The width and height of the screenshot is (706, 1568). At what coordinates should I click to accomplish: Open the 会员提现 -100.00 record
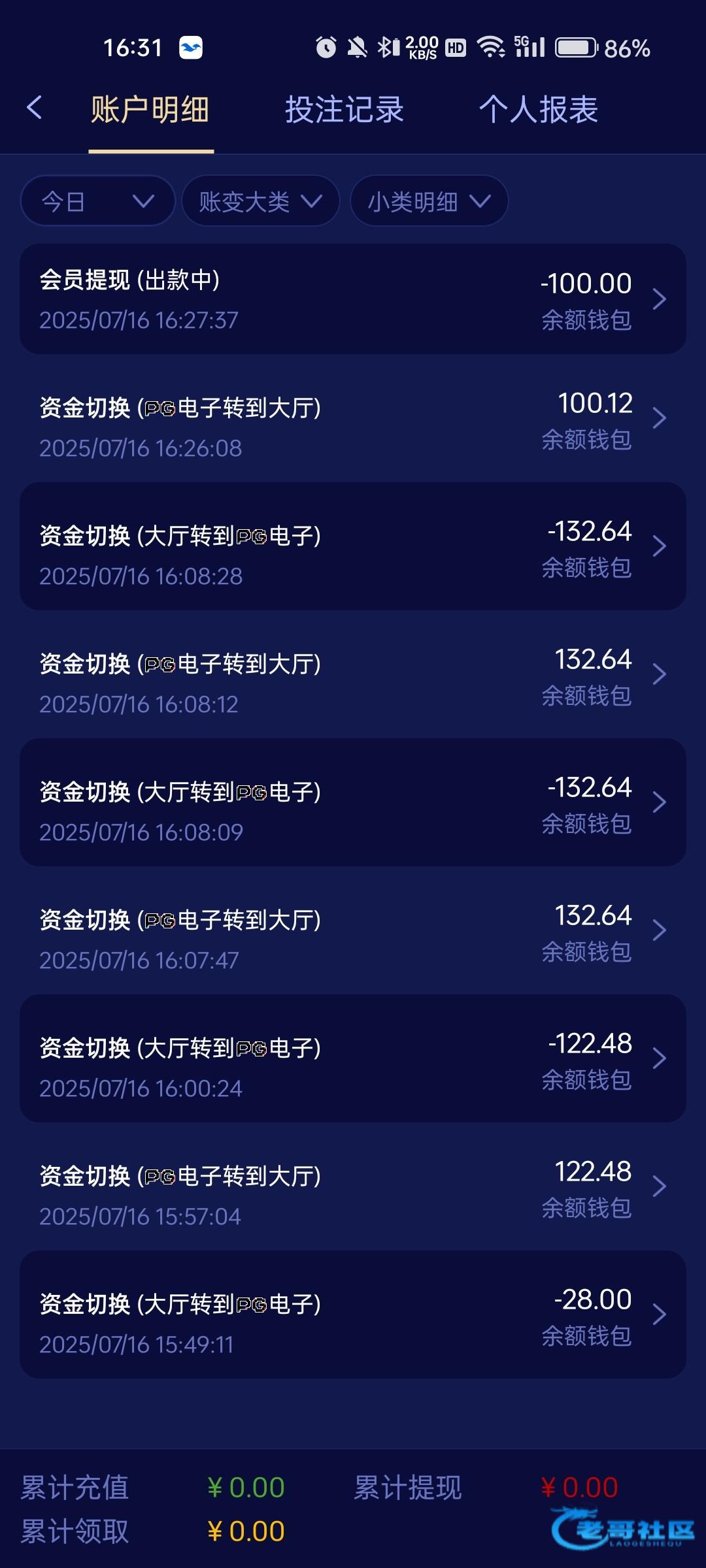tap(353, 299)
